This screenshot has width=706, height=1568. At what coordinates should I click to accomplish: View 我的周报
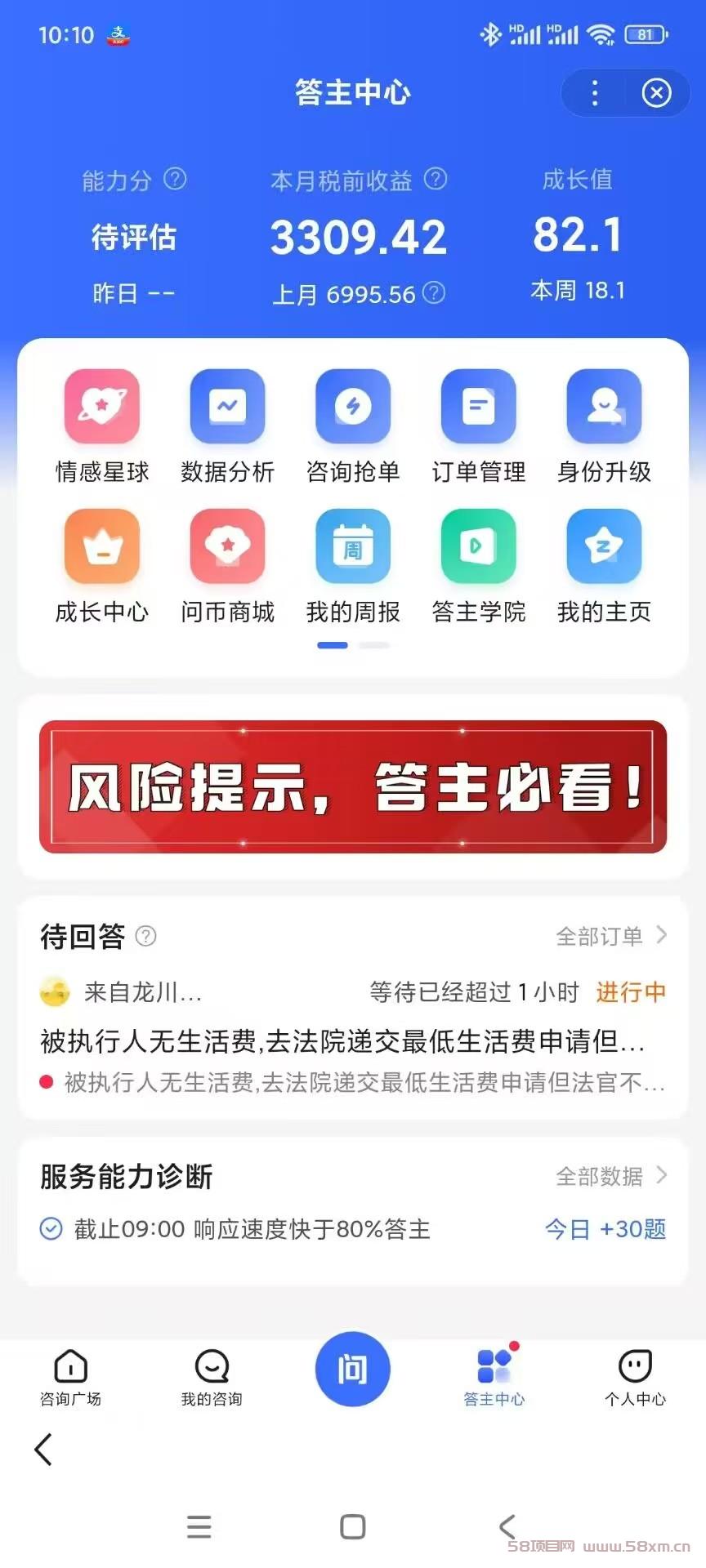click(353, 567)
